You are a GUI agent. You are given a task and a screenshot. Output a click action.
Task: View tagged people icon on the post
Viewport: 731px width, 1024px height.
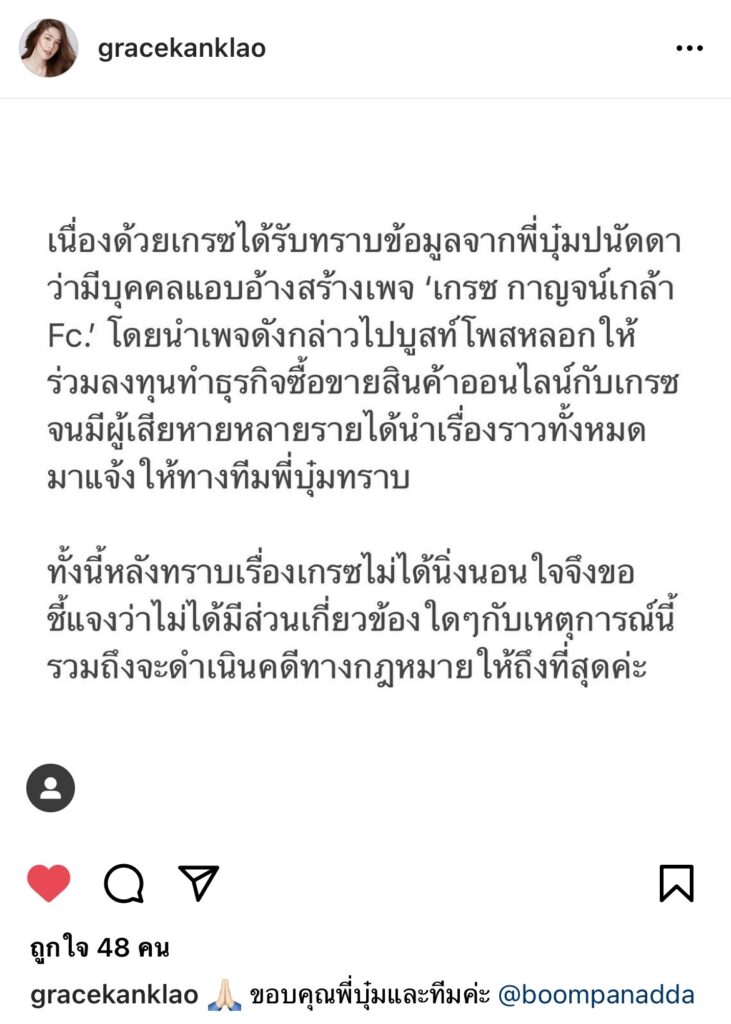[x=50, y=788]
